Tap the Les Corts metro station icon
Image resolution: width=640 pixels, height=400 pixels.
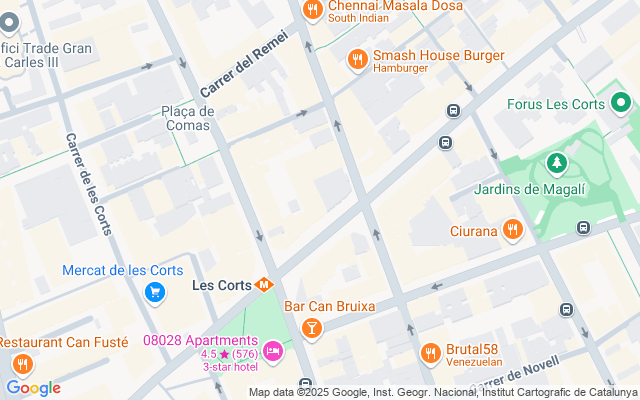click(264, 285)
